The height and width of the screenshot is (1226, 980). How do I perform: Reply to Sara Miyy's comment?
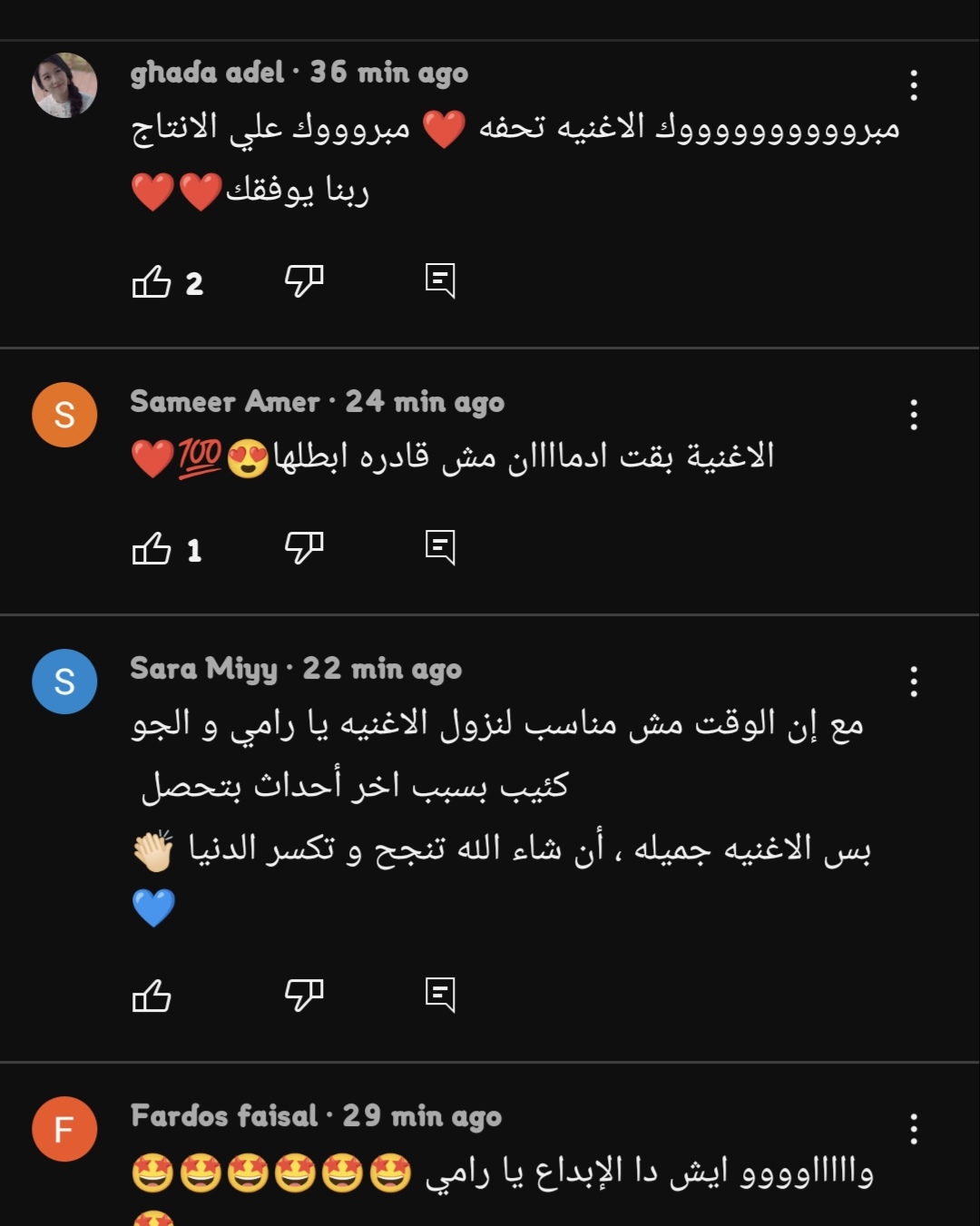coord(440,995)
